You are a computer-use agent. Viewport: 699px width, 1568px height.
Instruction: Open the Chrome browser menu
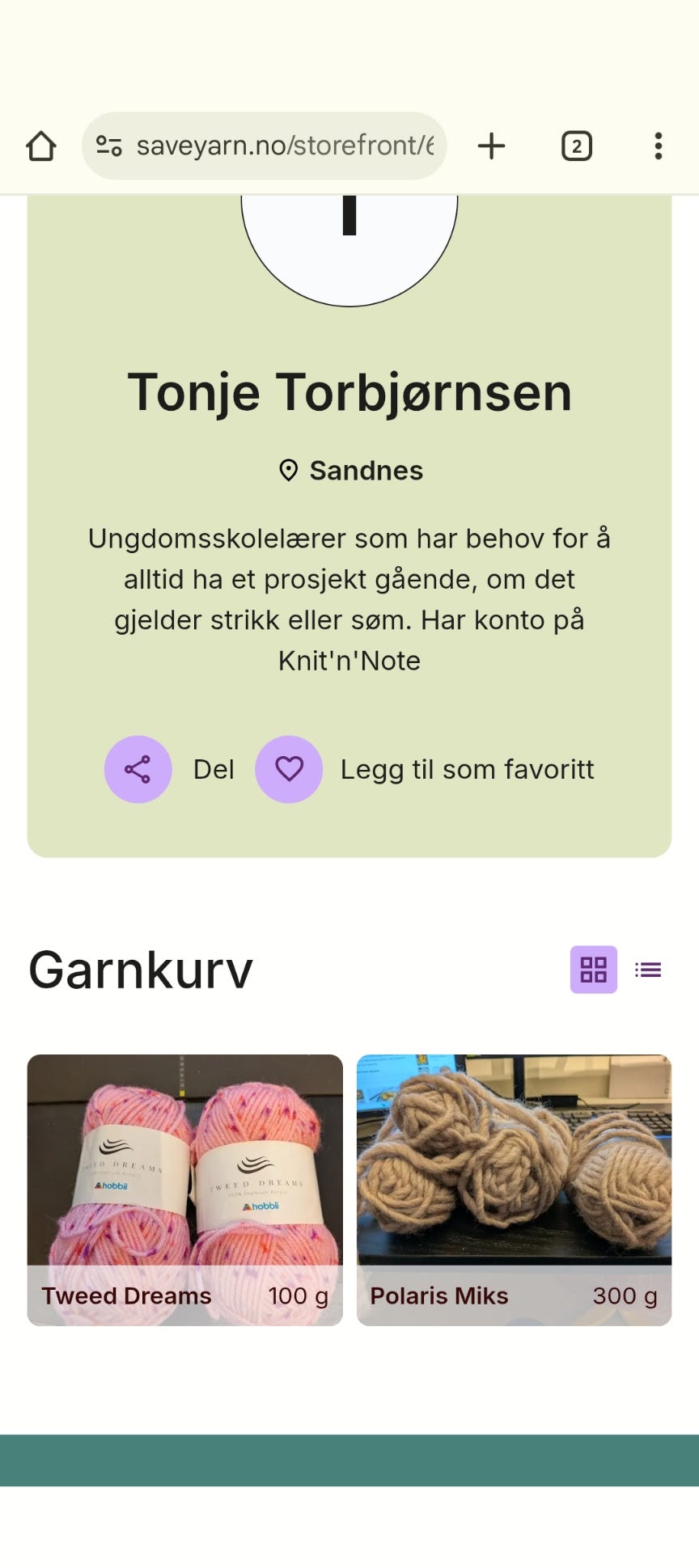[658, 146]
